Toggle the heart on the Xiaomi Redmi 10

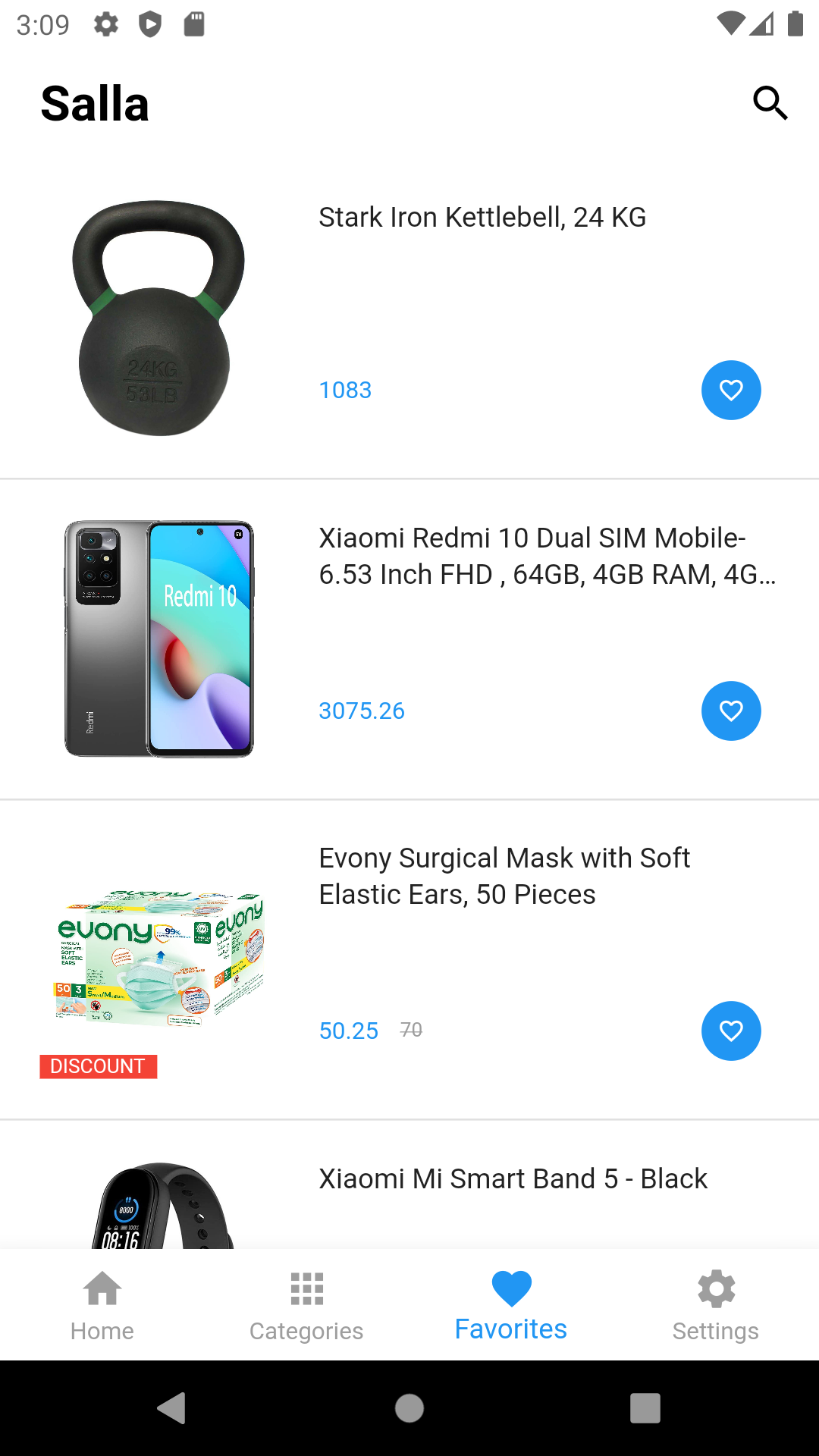[730, 711]
